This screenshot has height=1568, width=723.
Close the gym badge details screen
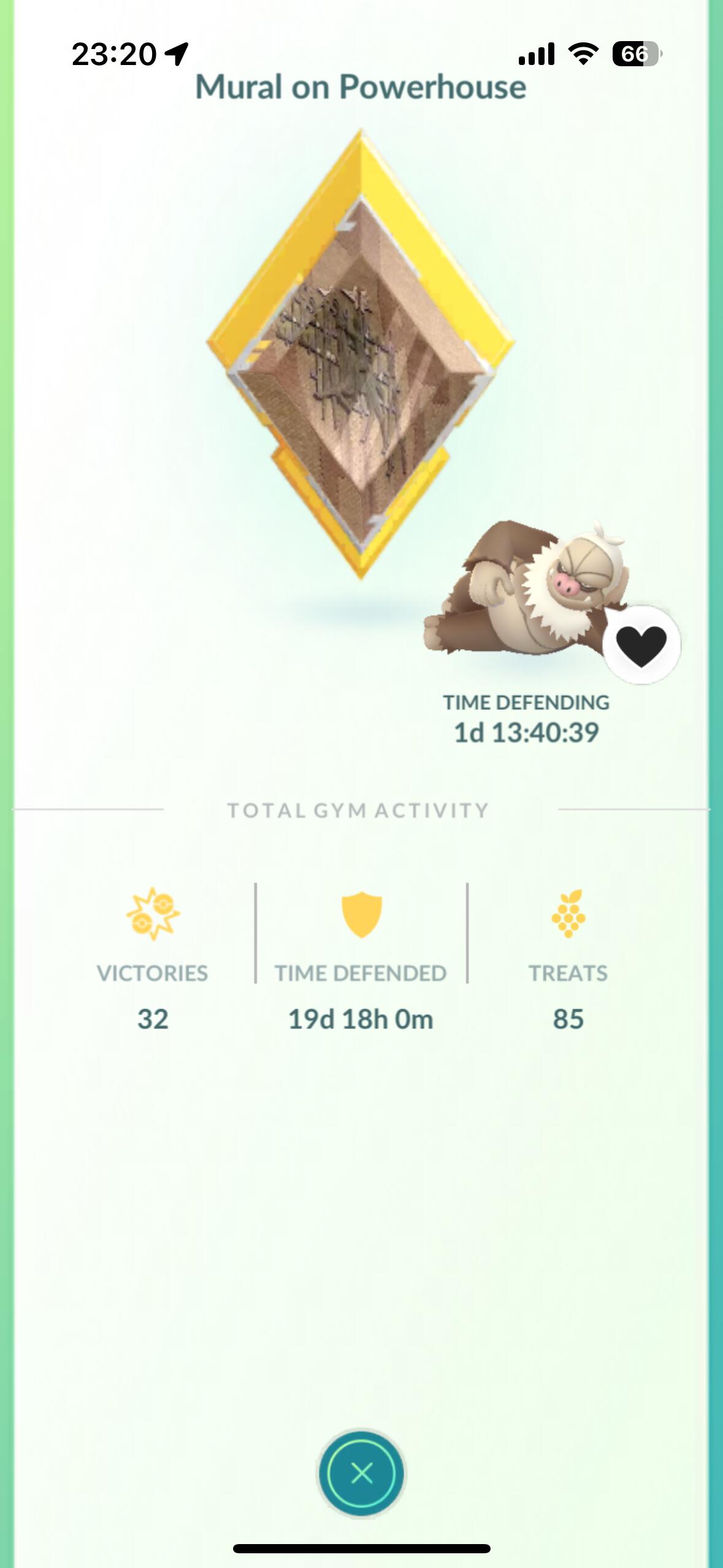pyautogui.click(x=361, y=1472)
